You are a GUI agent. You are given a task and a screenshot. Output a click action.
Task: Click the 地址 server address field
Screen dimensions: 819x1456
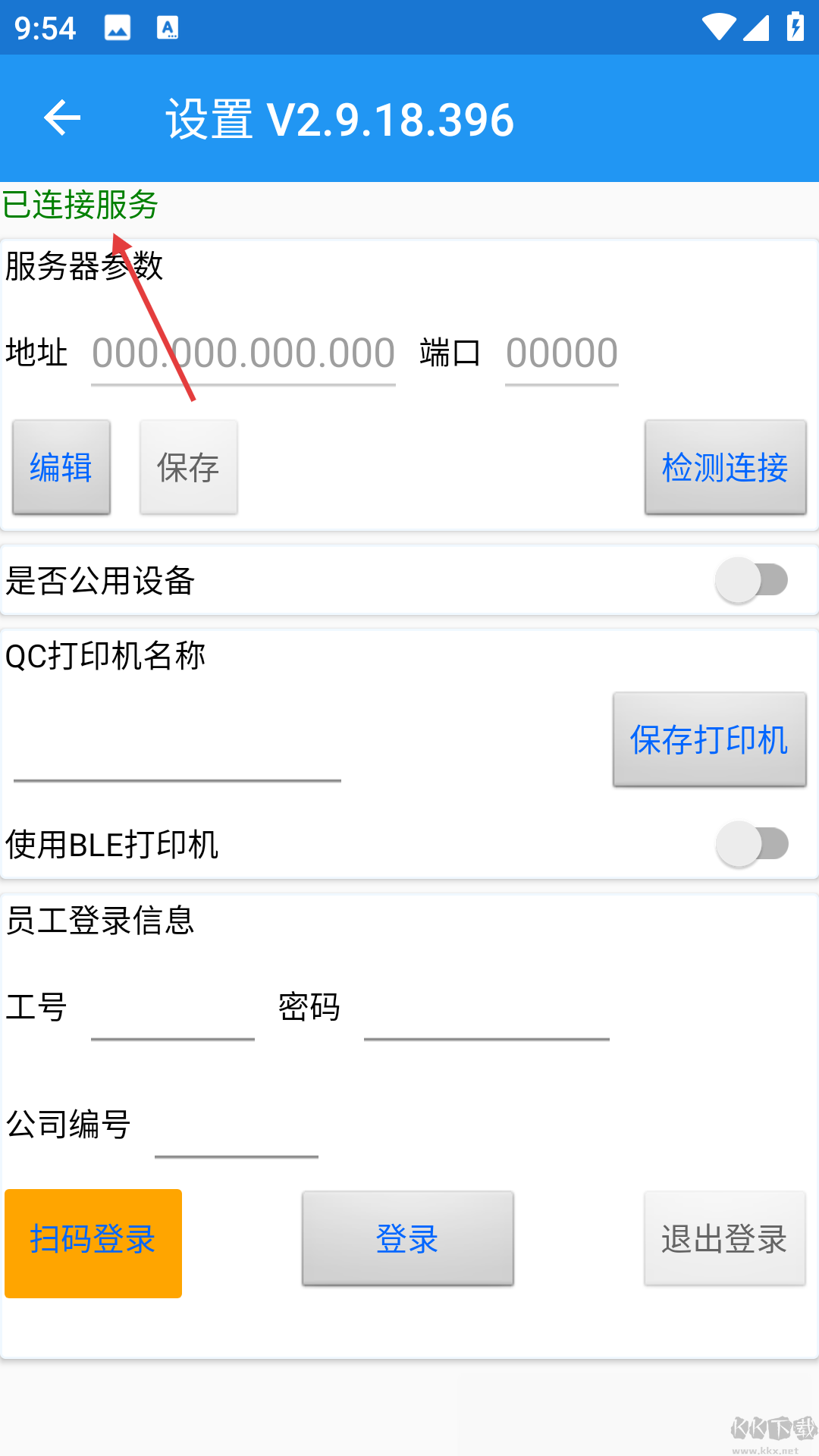pos(243,354)
